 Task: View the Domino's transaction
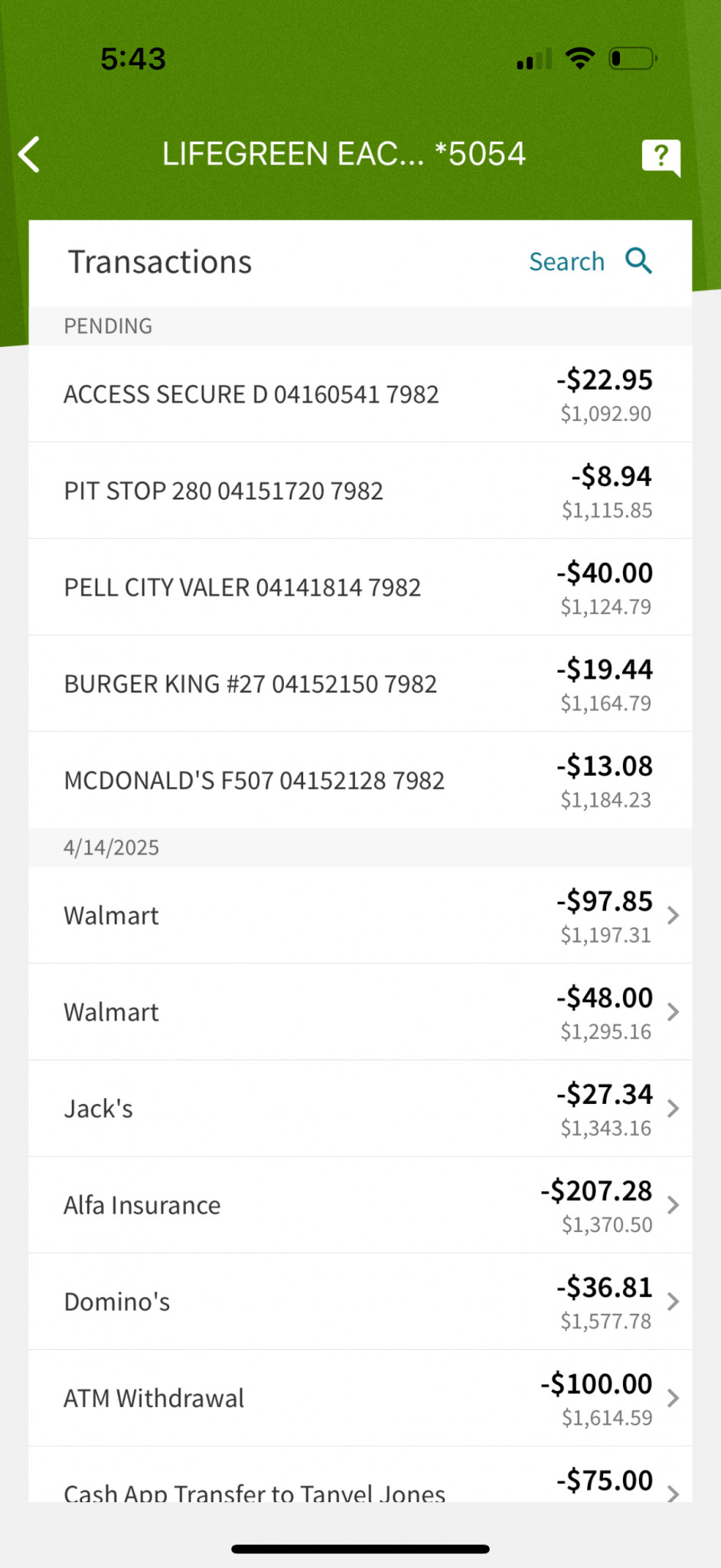pyautogui.click(x=360, y=1302)
